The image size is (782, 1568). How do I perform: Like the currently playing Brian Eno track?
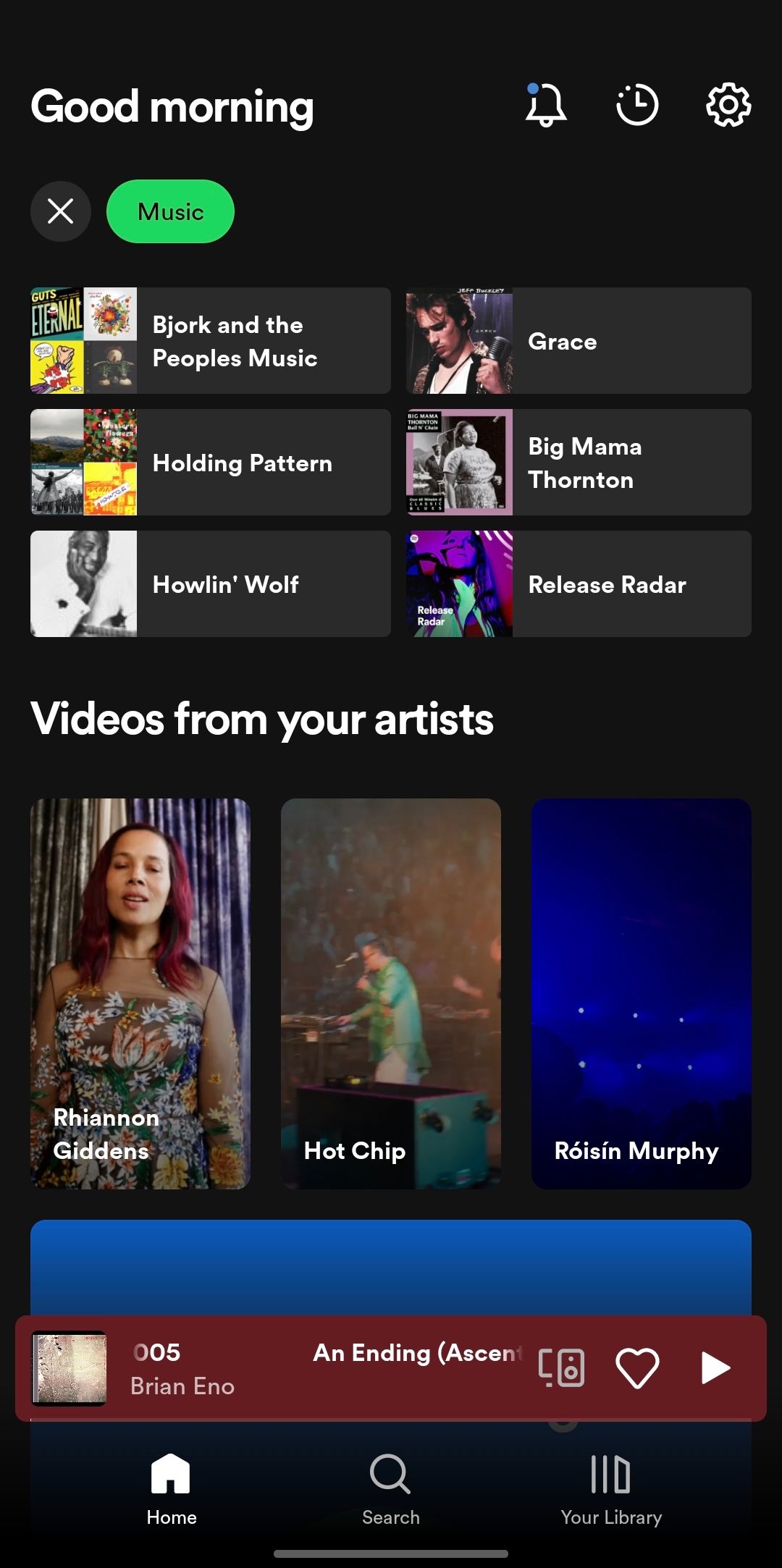pos(638,1367)
